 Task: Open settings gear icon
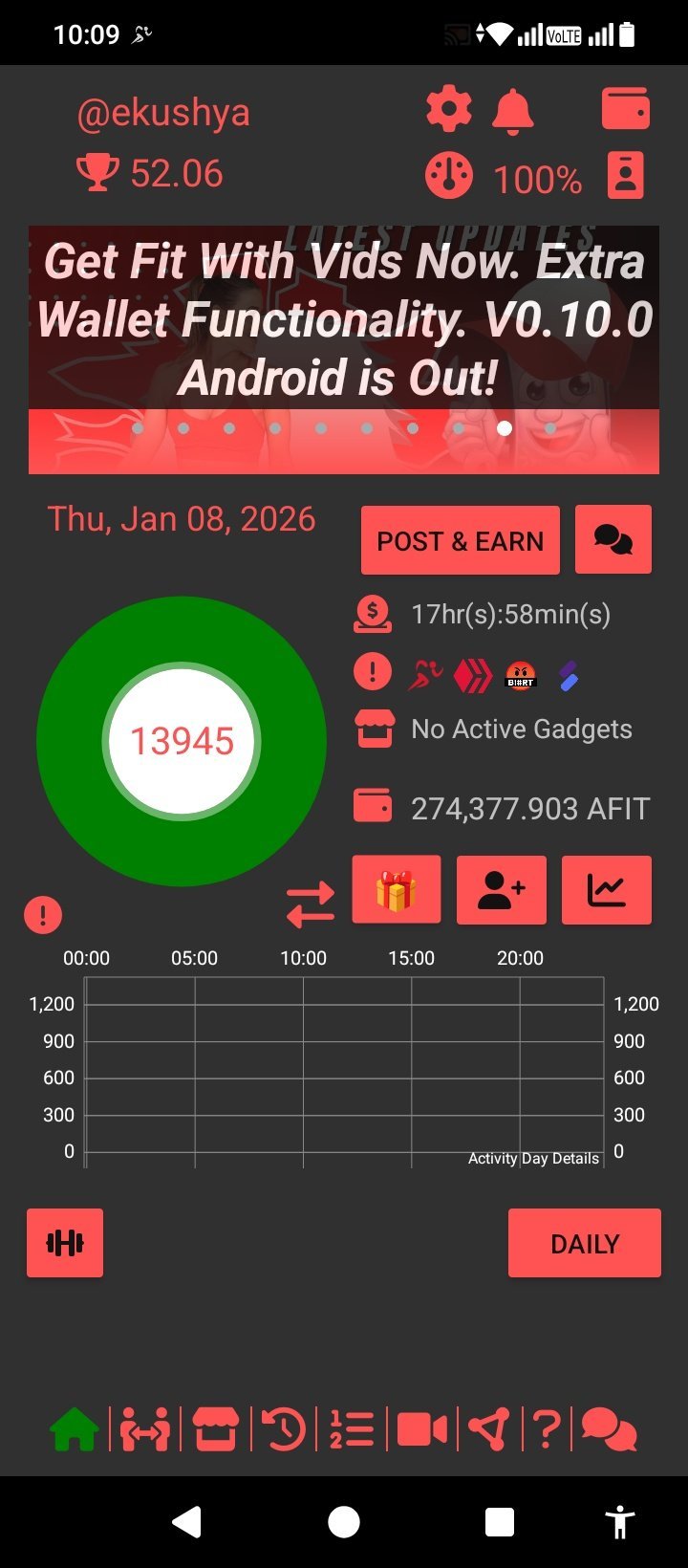pos(448,110)
